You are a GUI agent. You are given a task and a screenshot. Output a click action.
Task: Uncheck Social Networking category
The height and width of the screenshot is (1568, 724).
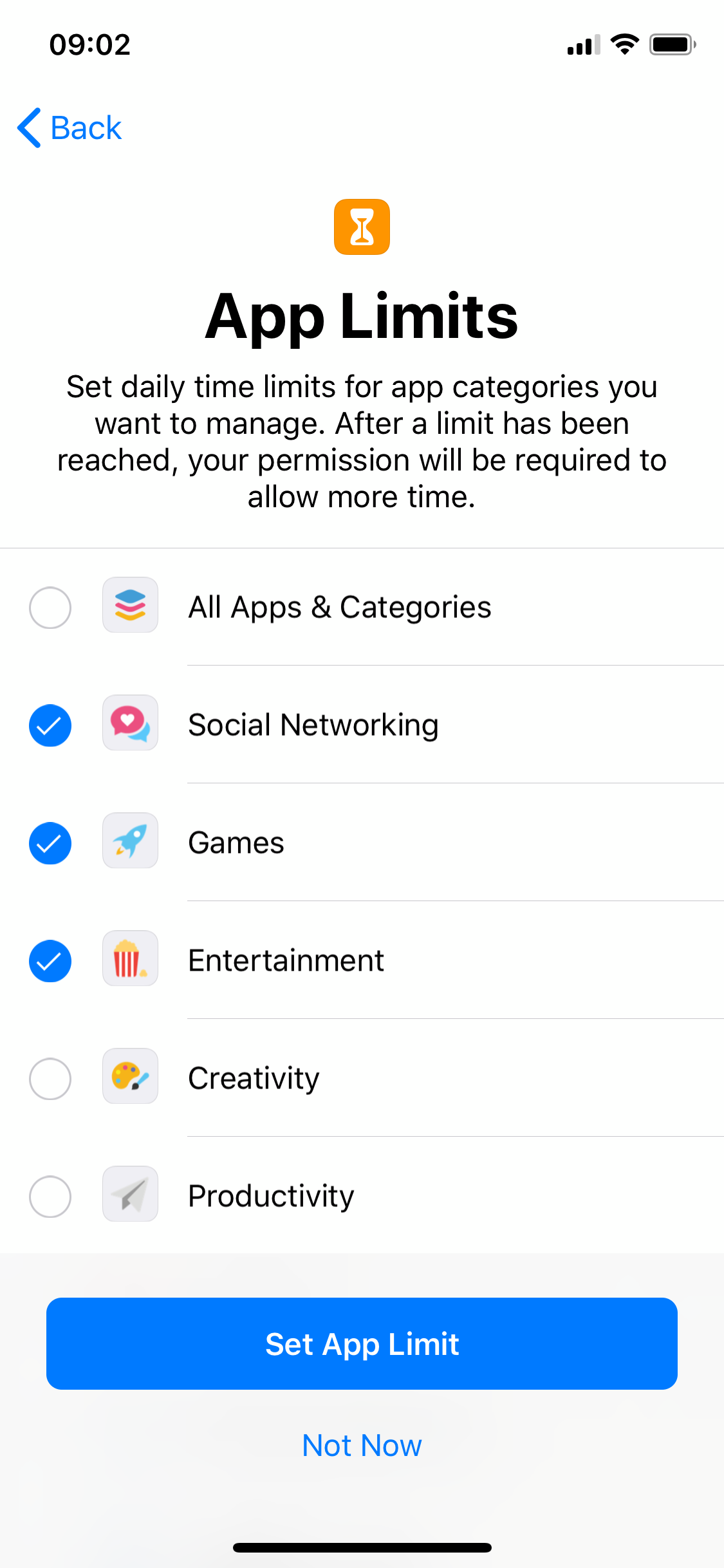[x=362, y=725]
